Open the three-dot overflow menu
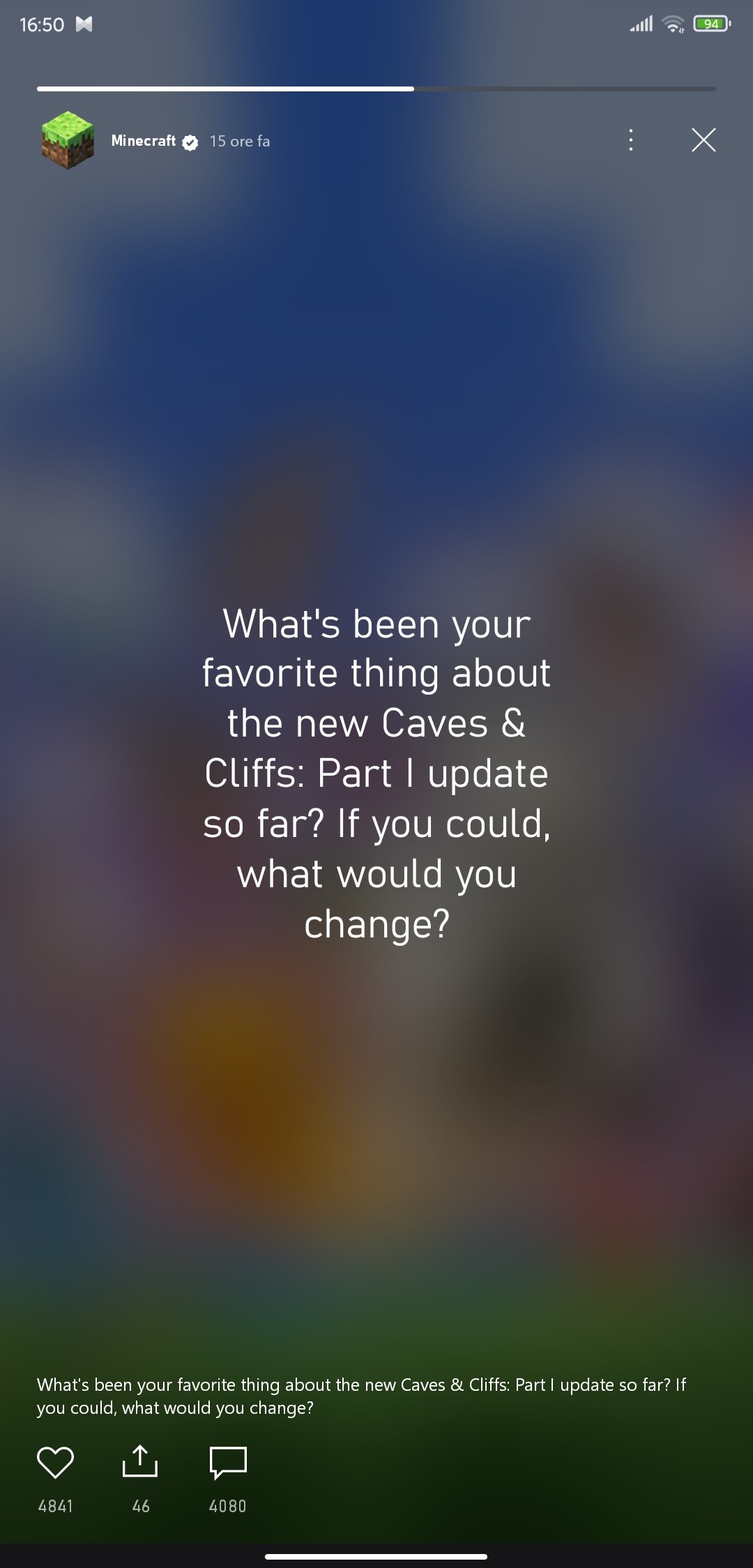Screen dimensions: 753x1568 click(631, 140)
